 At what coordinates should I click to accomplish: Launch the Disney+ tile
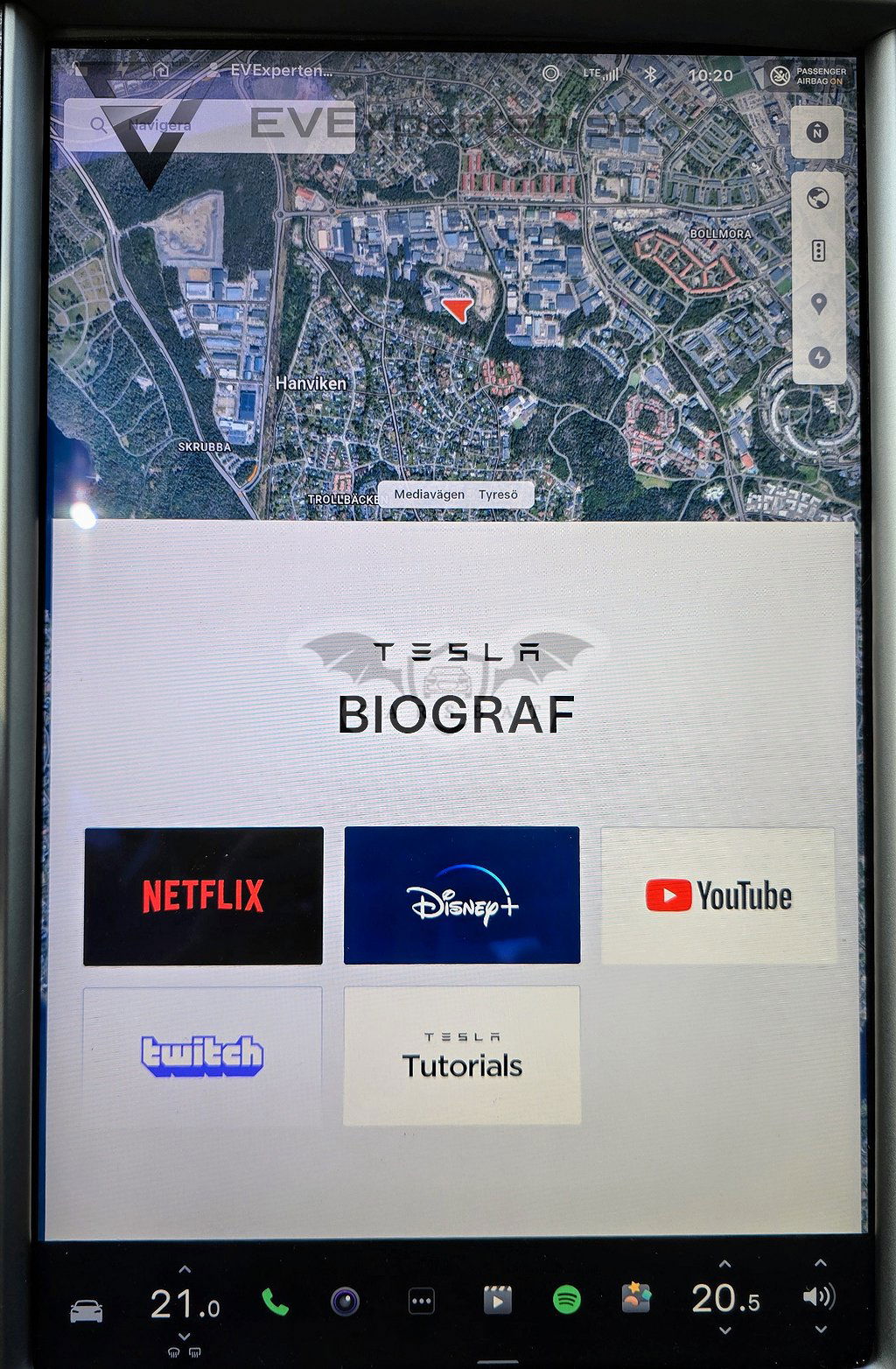pos(462,895)
